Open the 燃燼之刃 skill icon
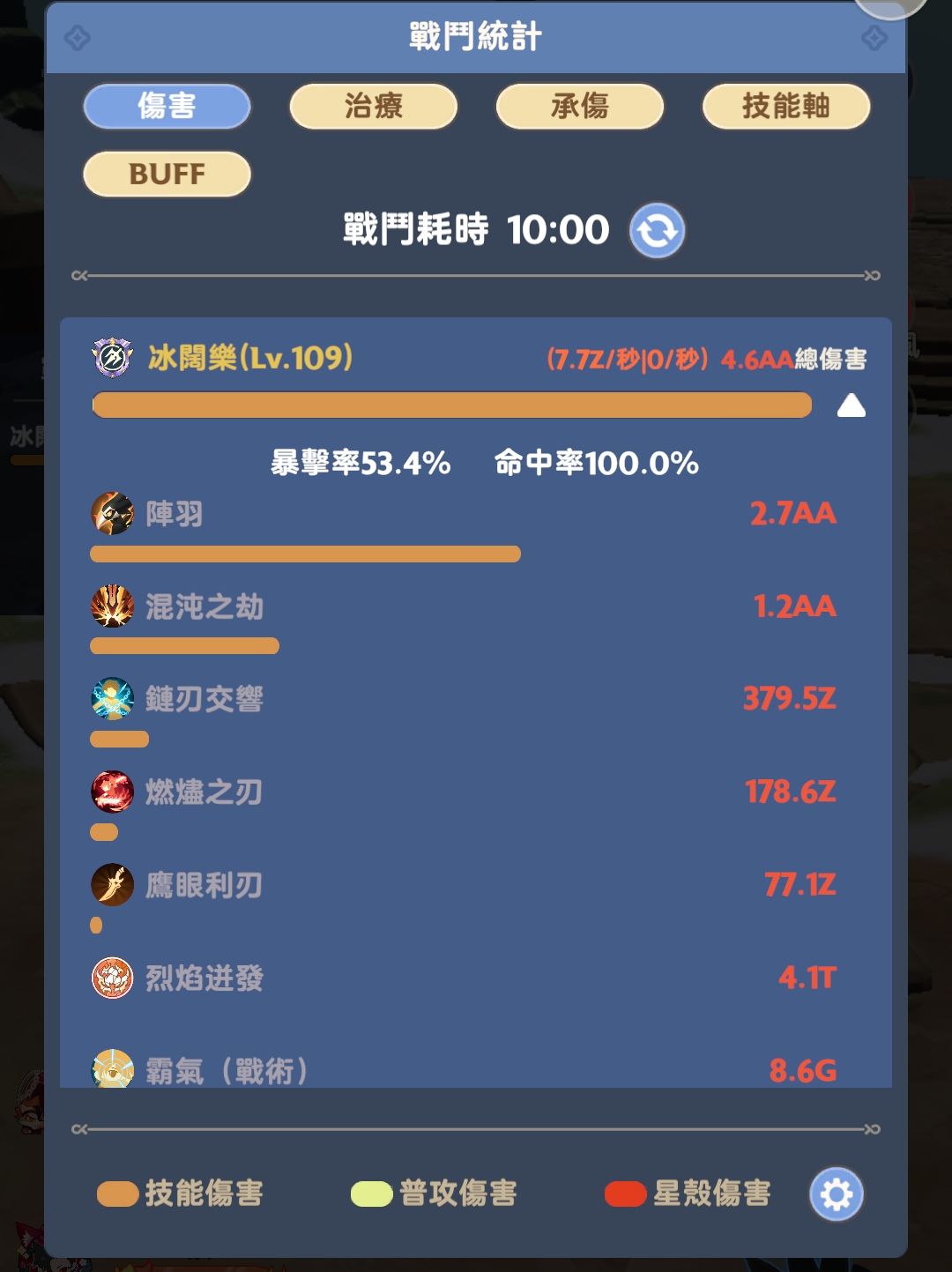The width and height of the screenshot is (952, 1272). click(x=111, y=793)
